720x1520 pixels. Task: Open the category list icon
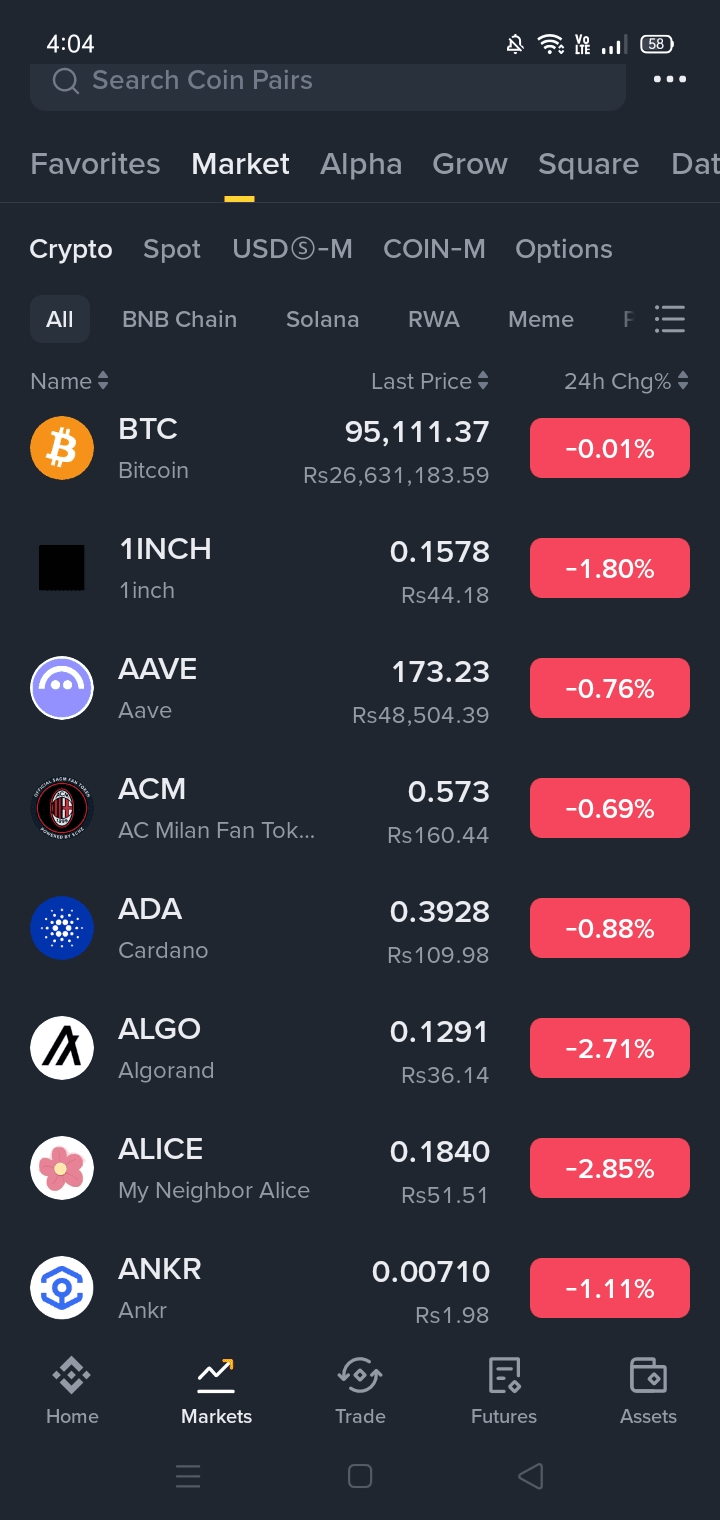(x=670, y=319)
